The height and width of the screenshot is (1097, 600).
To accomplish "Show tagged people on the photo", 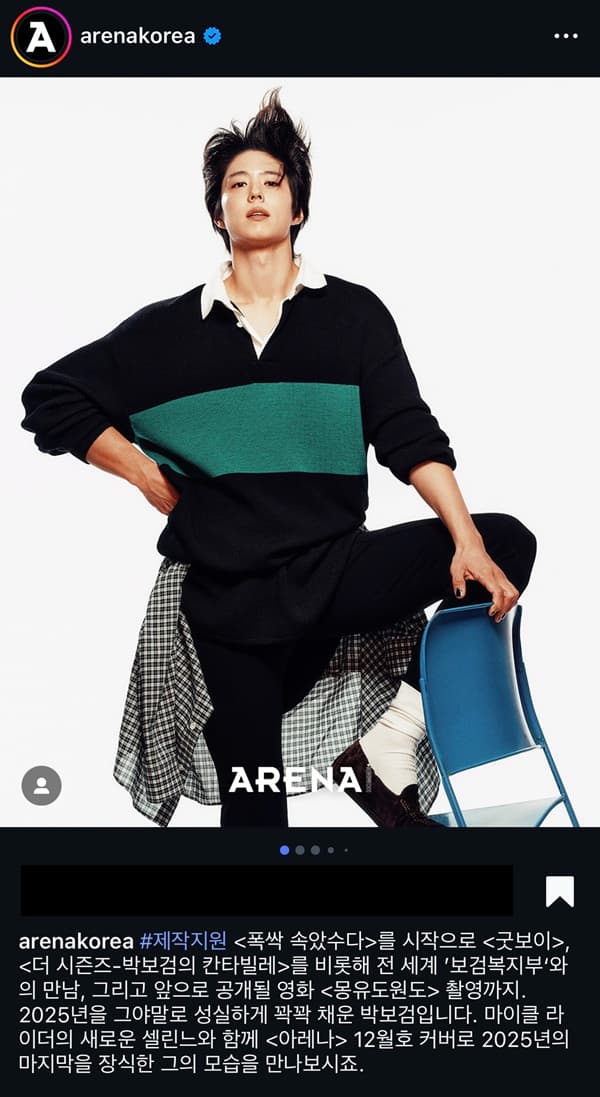I will click(41, 785).
